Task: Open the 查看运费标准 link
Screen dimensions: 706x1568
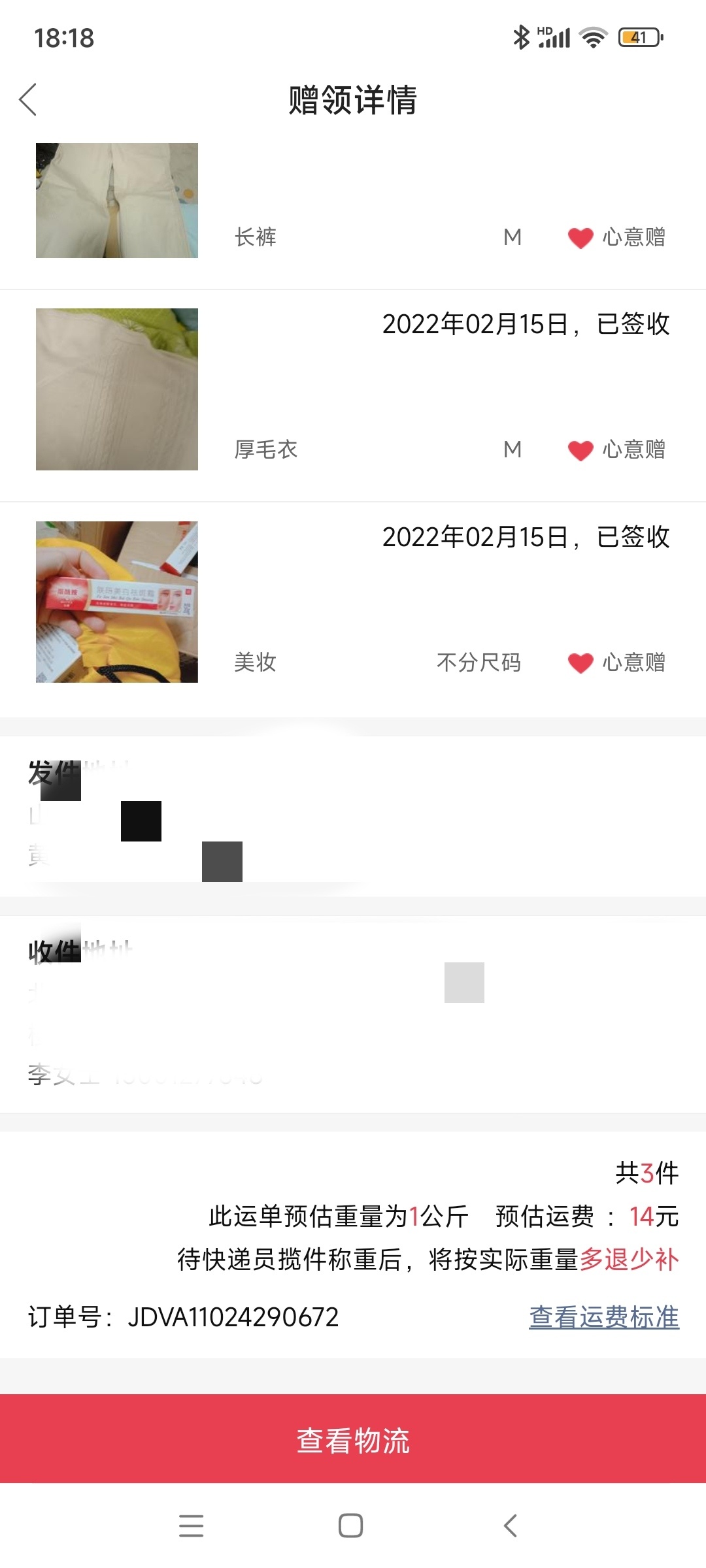Action: [x=604, y=1316]
